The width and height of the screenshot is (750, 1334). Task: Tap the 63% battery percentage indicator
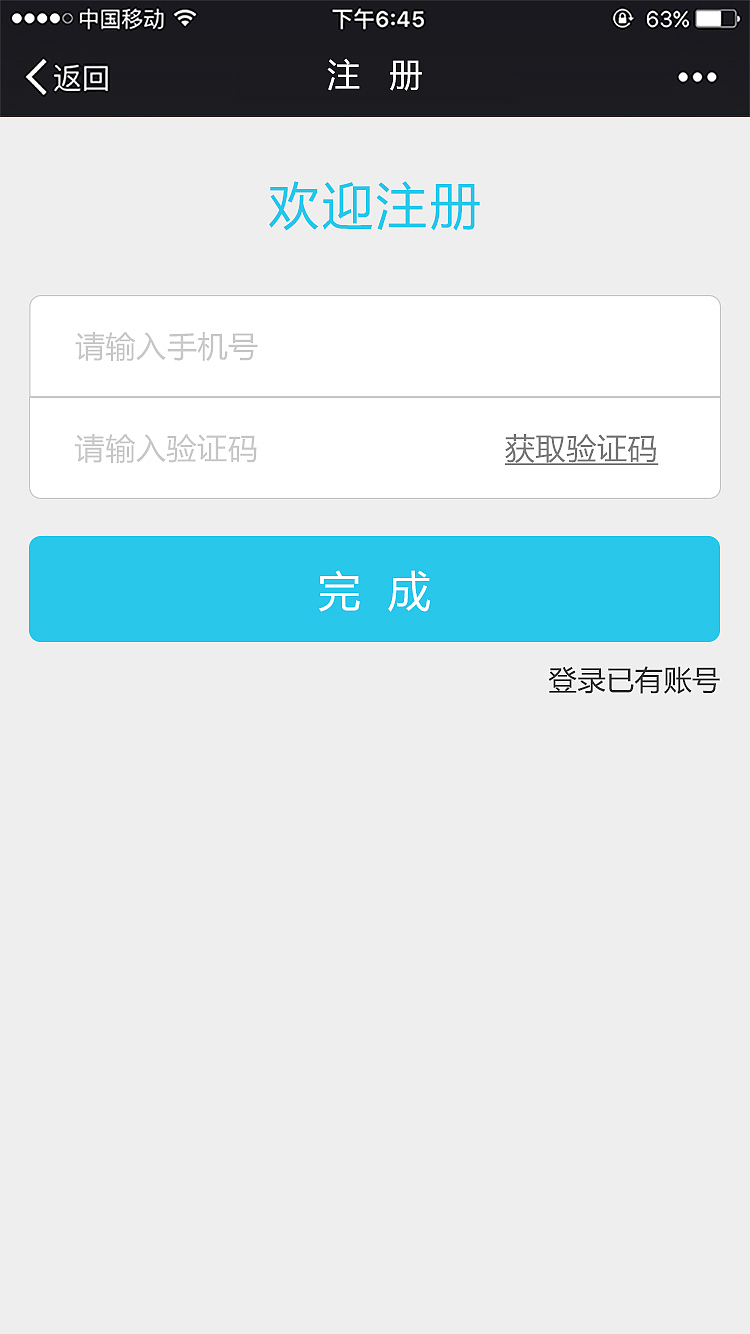[667, 17]
